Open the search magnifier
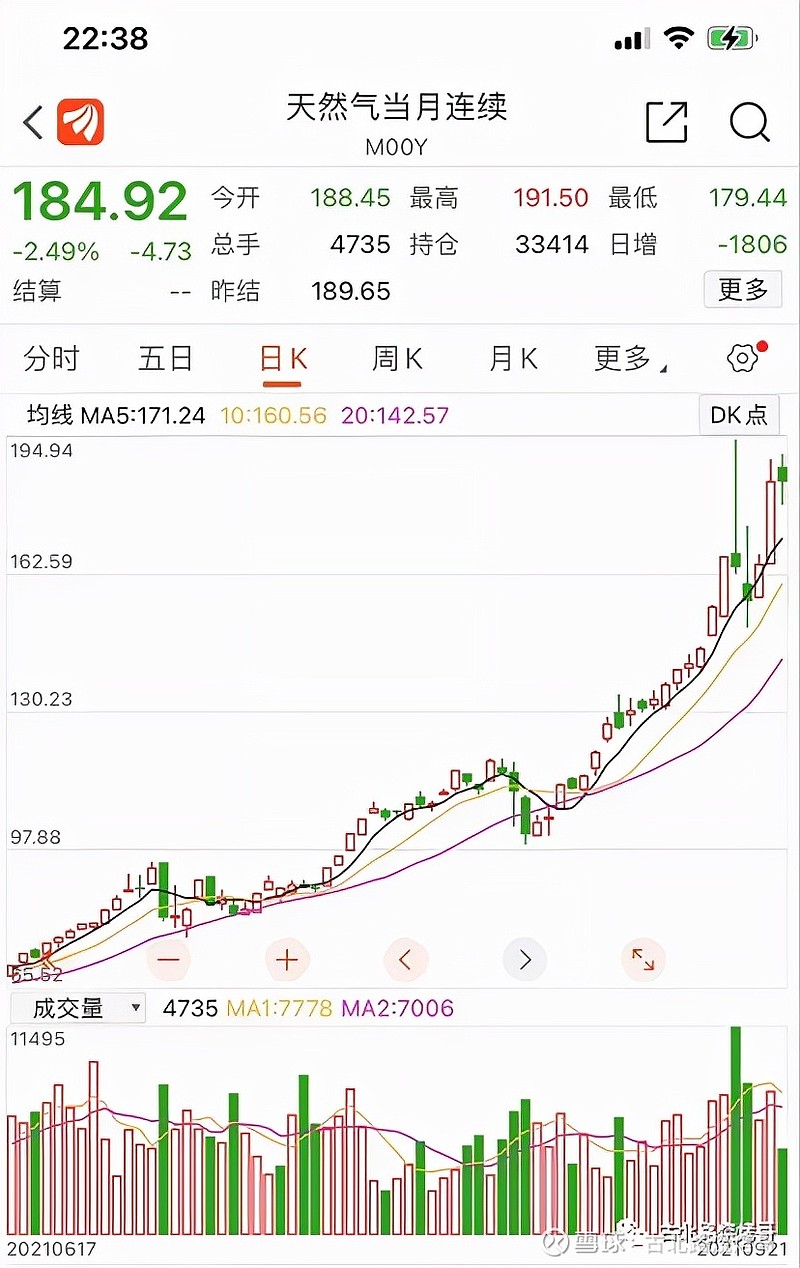Viewport: 800px width, 1268px height. click(x=749, y=122)
